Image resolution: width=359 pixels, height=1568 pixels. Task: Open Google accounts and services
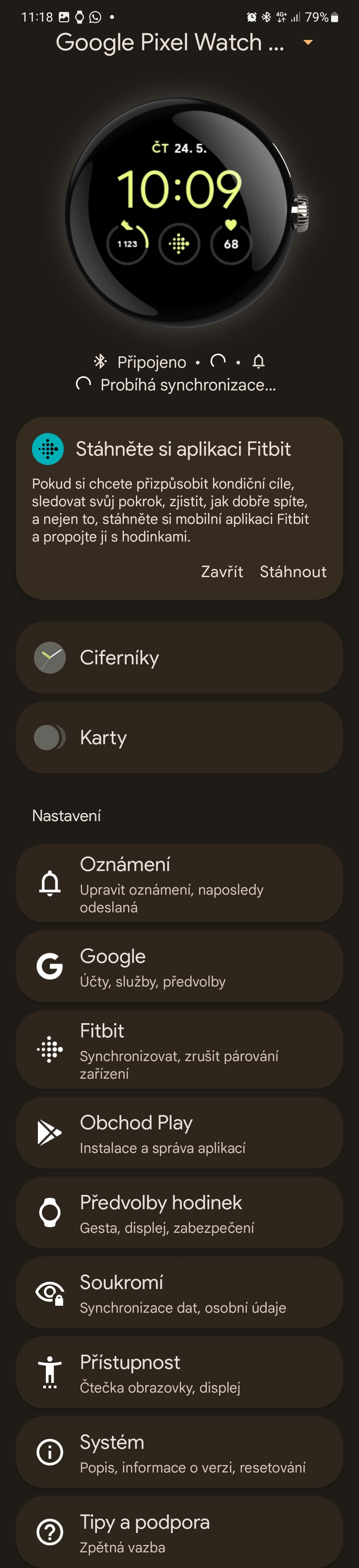click(179, 966)
